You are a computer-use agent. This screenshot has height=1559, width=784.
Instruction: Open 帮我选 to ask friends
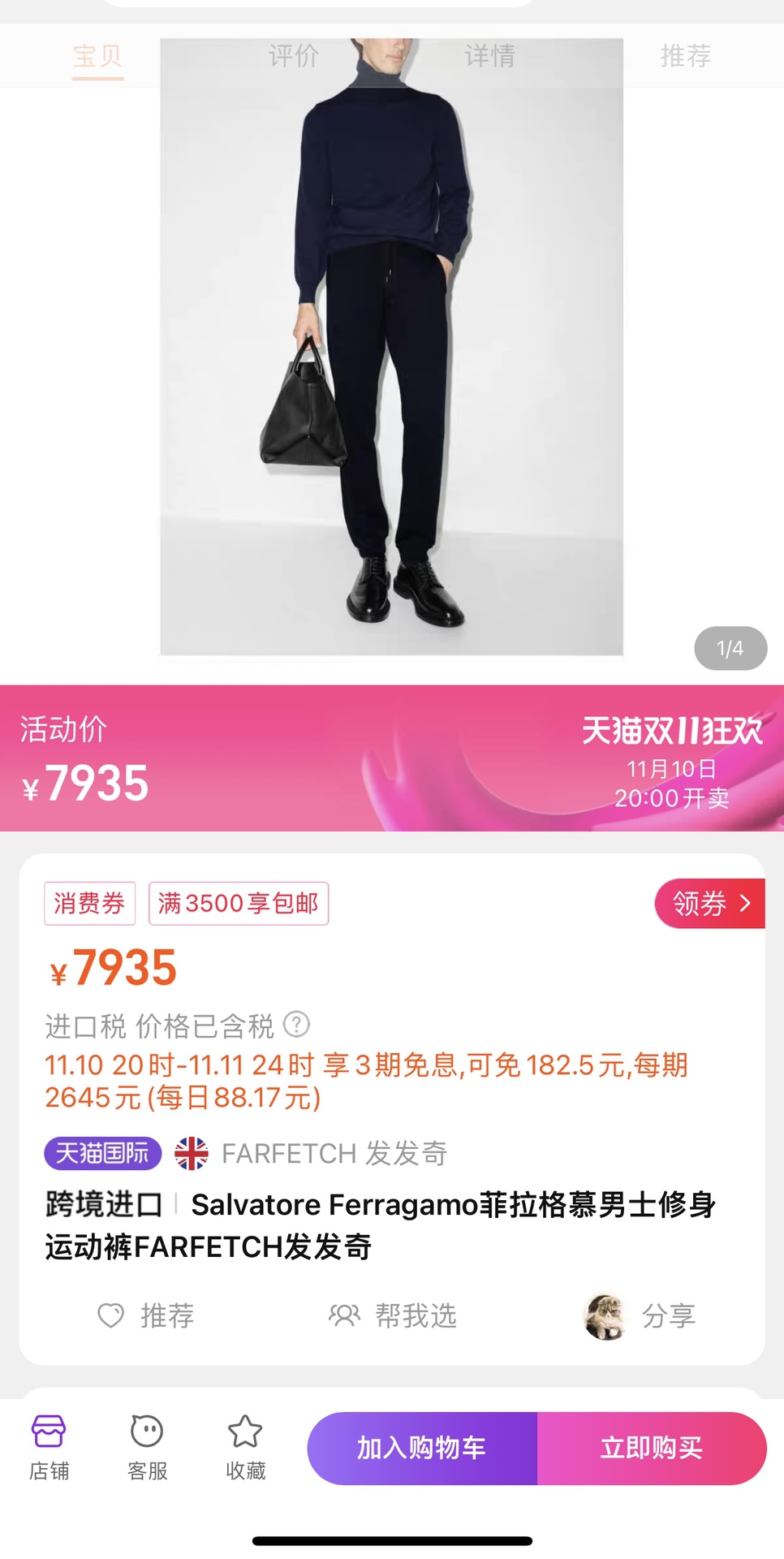click(x=393, y=1315)
